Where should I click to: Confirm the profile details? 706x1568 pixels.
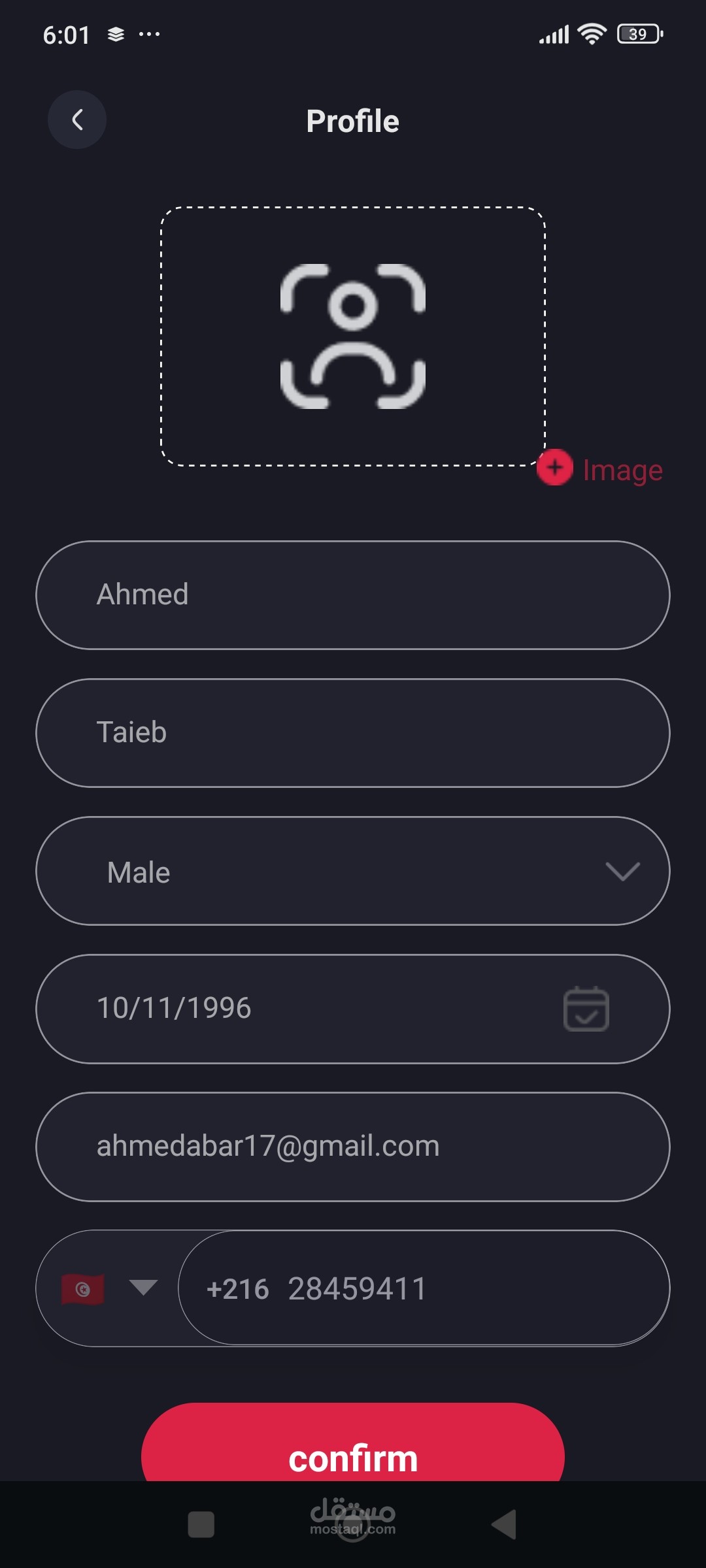tap(353, 1443)
